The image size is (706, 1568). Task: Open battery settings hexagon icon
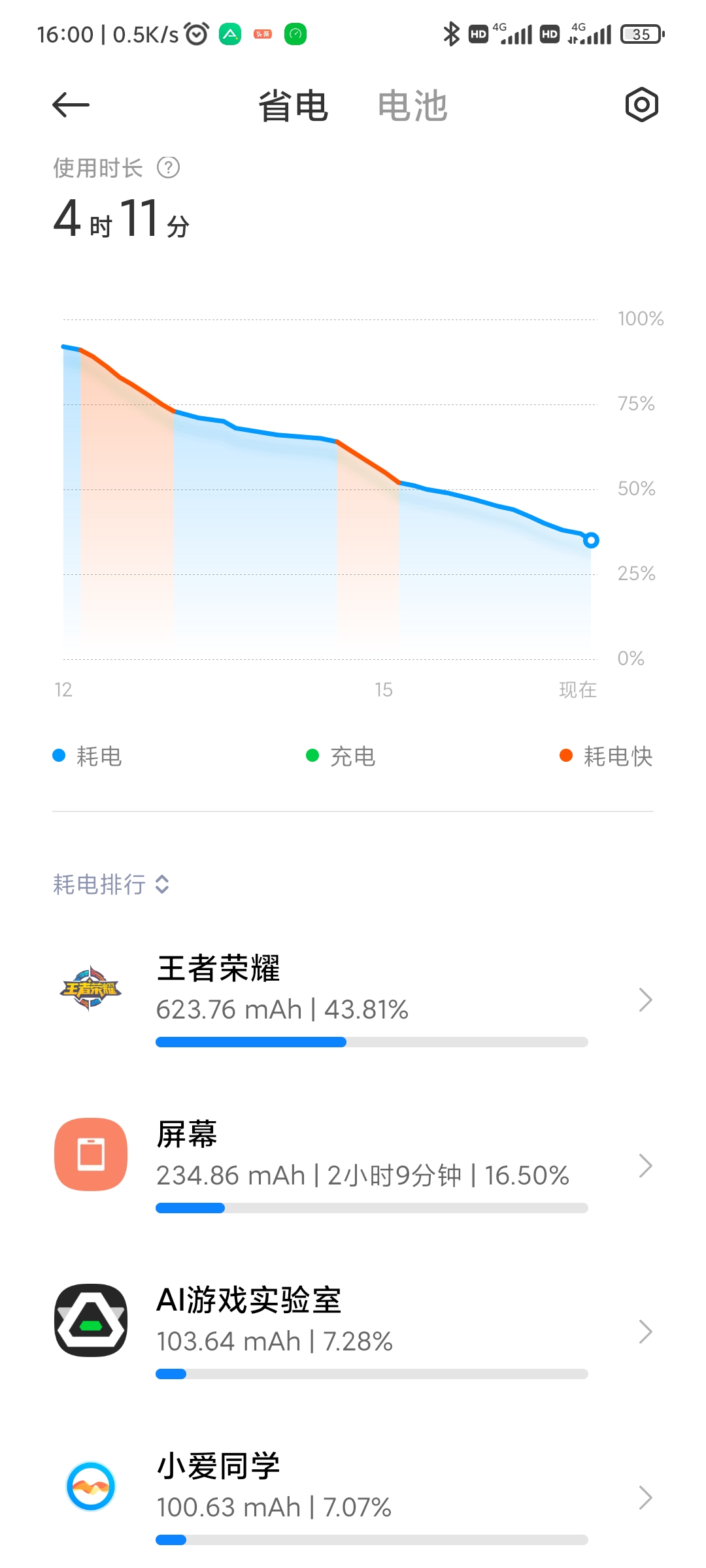tap(641, 105)
